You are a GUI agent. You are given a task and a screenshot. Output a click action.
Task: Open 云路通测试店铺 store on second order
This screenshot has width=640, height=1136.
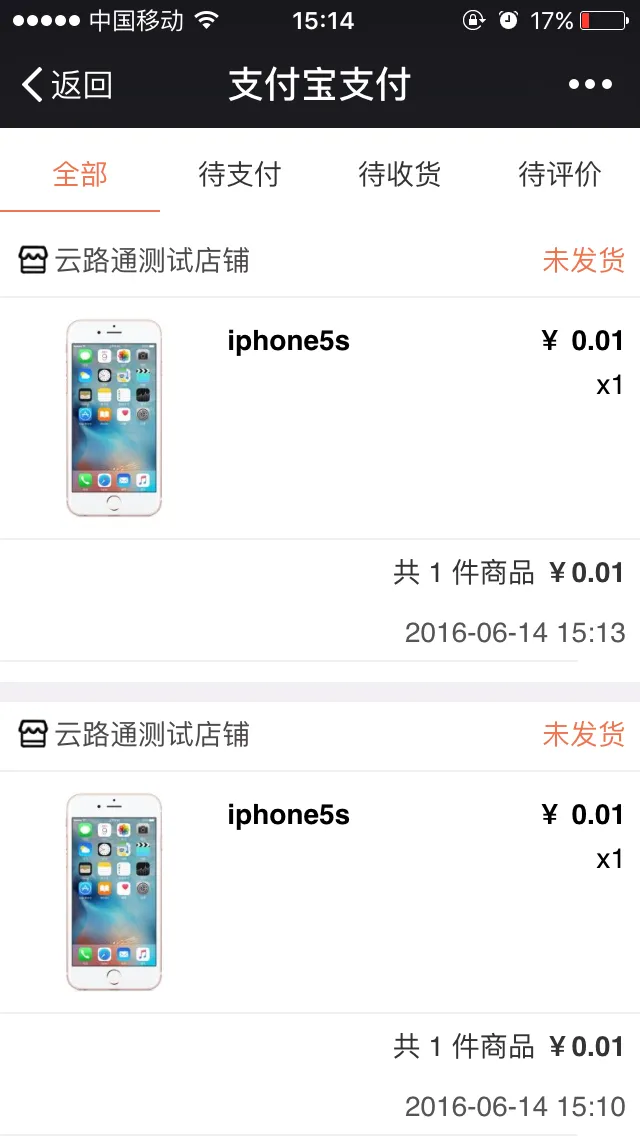point(135,736)
